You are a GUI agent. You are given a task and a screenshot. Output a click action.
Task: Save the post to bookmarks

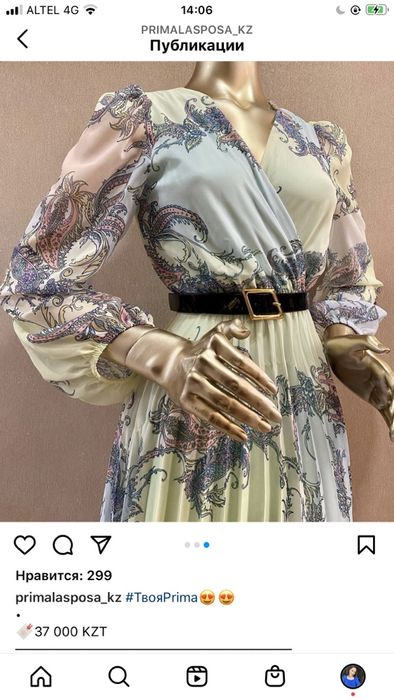(366, 545)
